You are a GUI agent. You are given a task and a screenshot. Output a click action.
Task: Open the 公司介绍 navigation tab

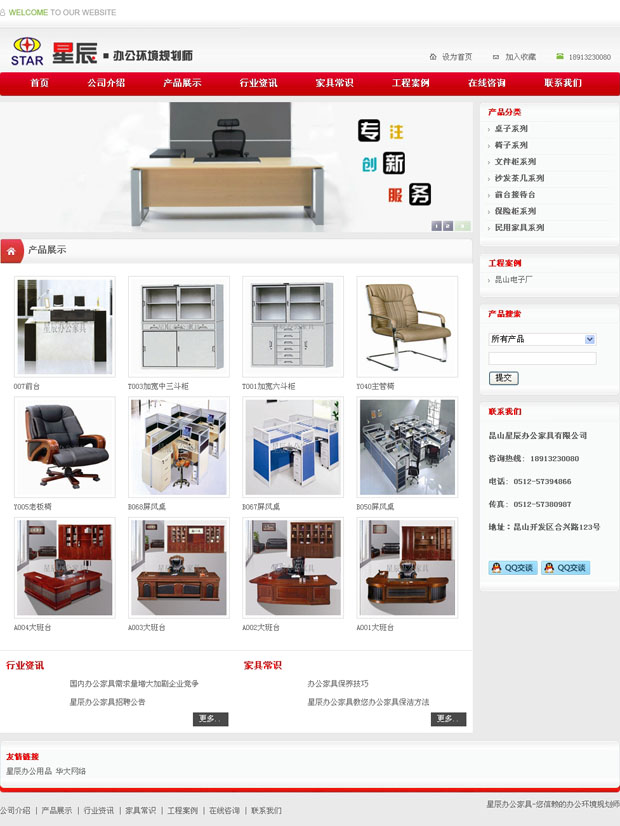point(106,83)
